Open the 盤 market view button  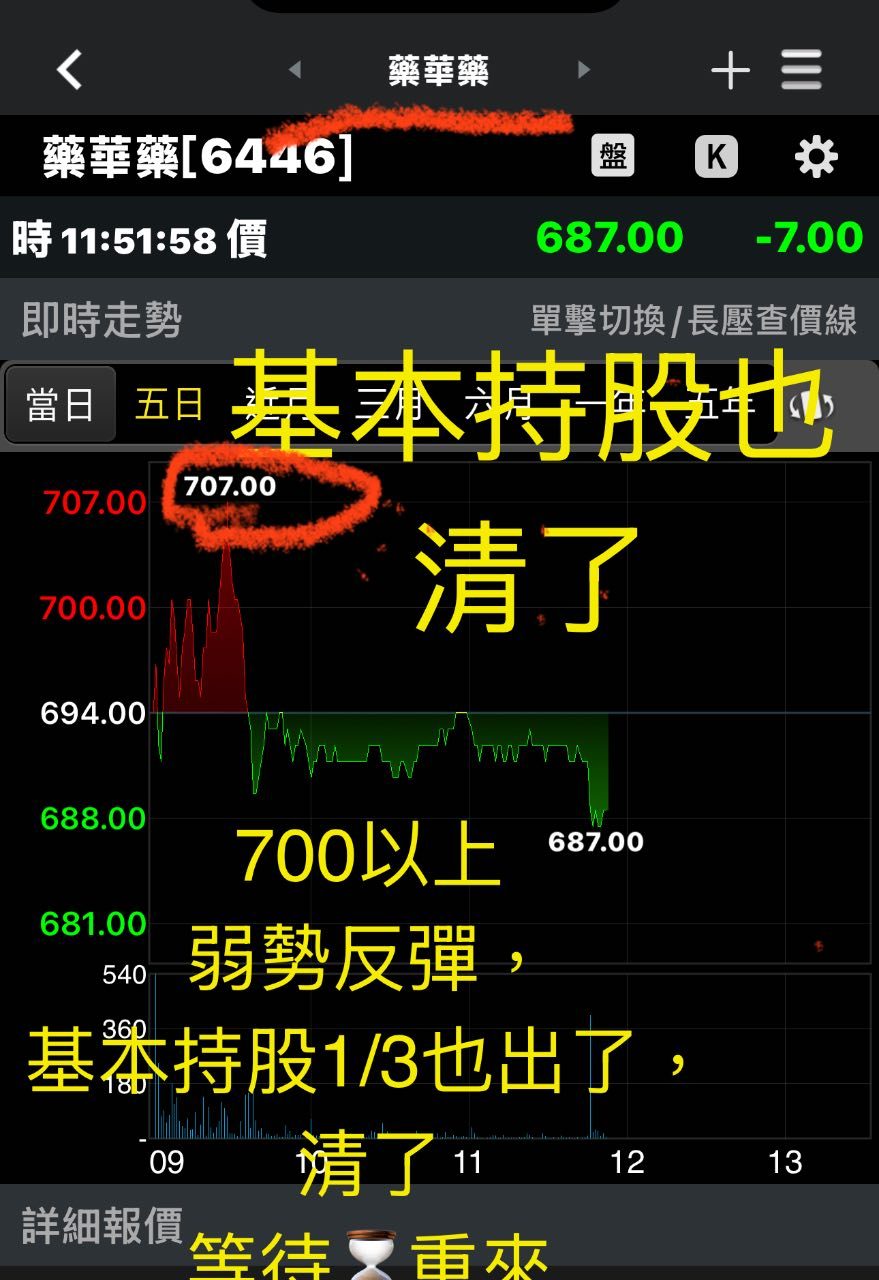click(613, 157)
